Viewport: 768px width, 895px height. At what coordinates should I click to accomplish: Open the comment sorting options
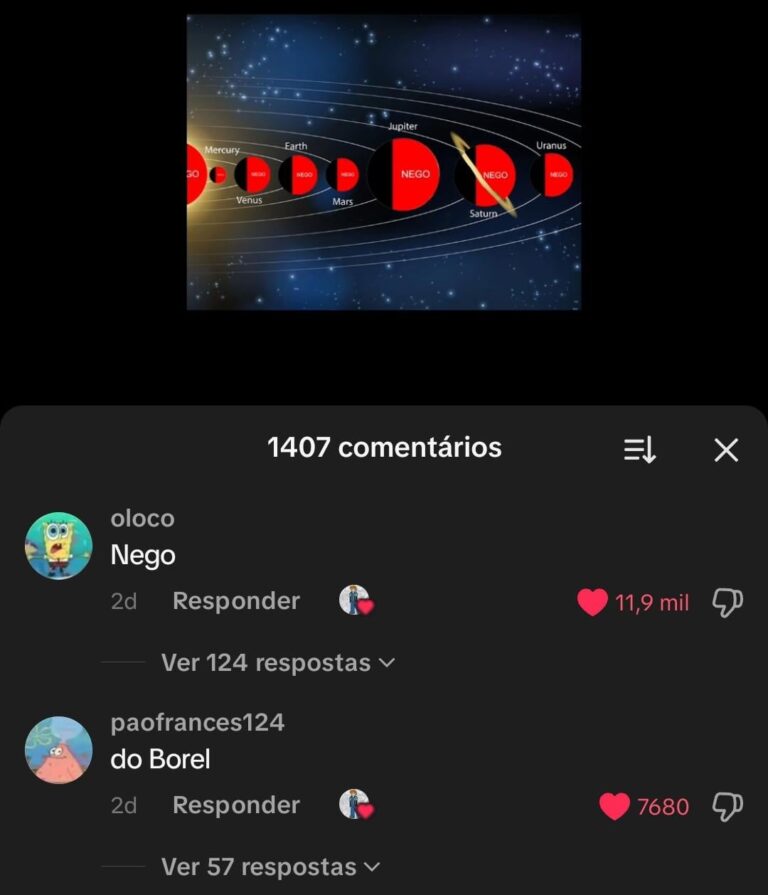click(x=640, y=450)
